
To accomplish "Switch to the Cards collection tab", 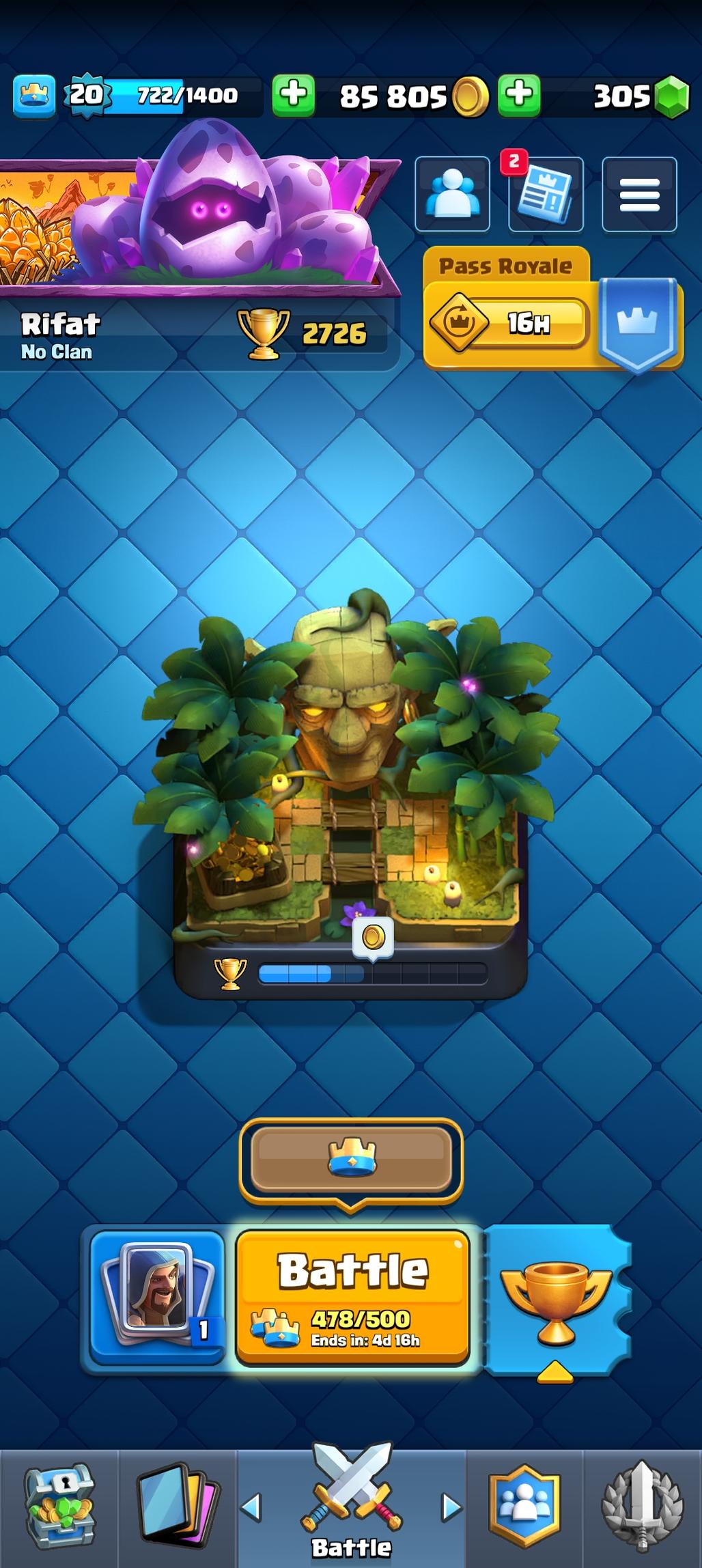I will [177, 1506].
